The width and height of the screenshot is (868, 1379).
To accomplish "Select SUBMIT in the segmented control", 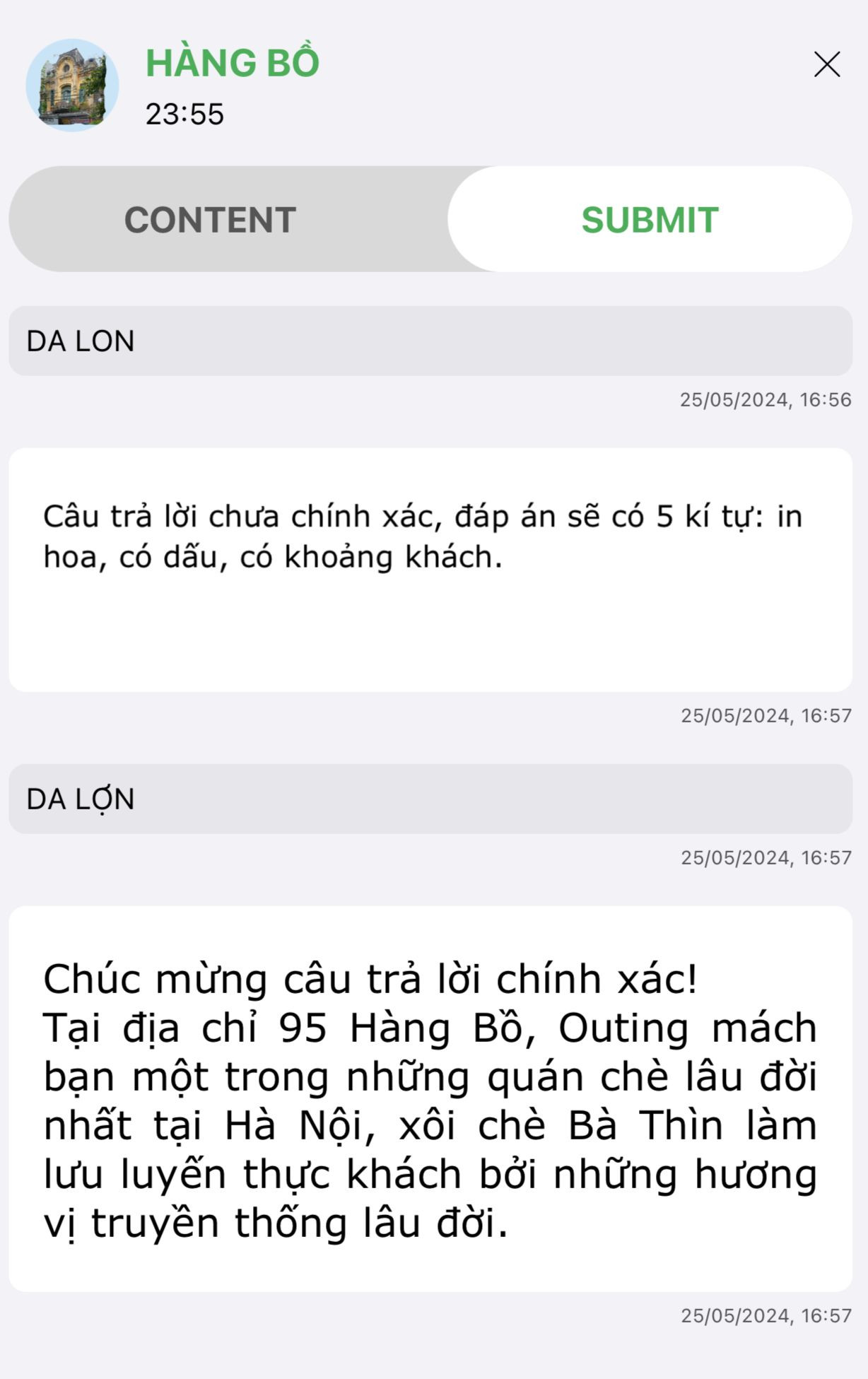I will [650, 220].
